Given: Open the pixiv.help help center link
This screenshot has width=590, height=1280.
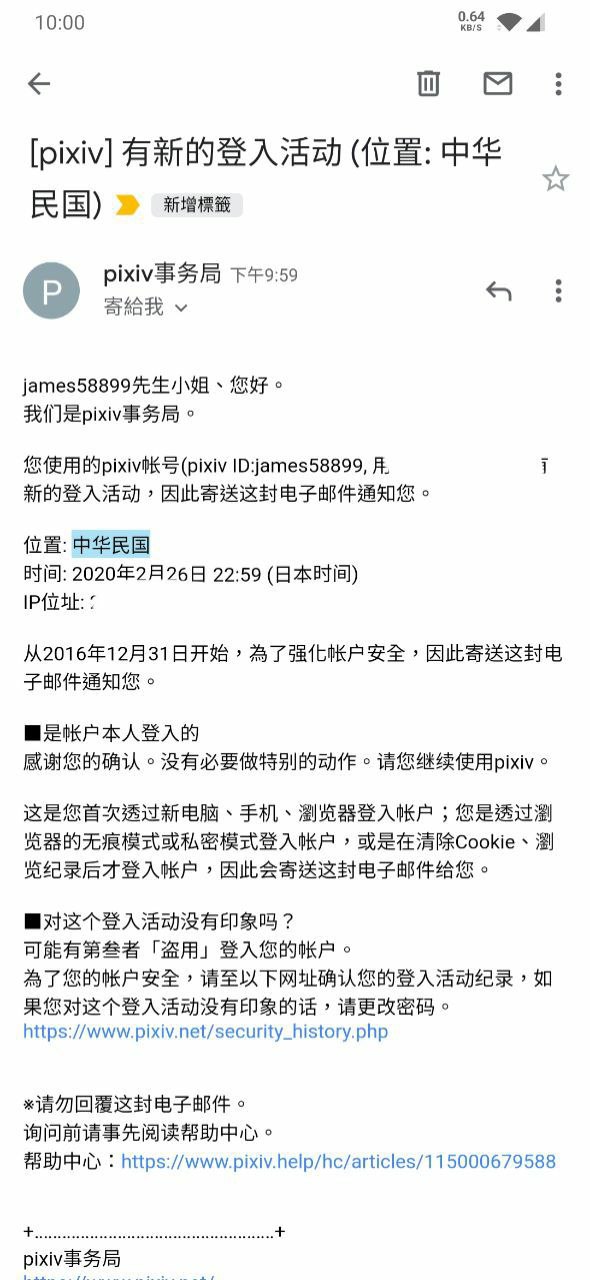Looking at the screenshot, I should tap(338, 1161).
